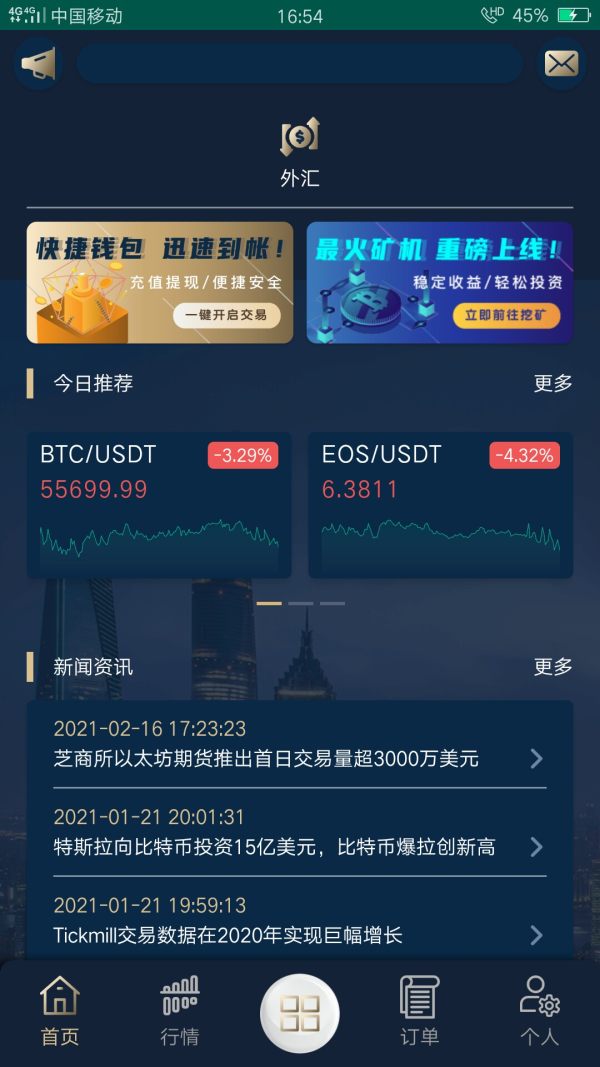Viewport: 600px width, 1067px height.
Task: Tap the center grid button
Action: [x=300, y=1013]
